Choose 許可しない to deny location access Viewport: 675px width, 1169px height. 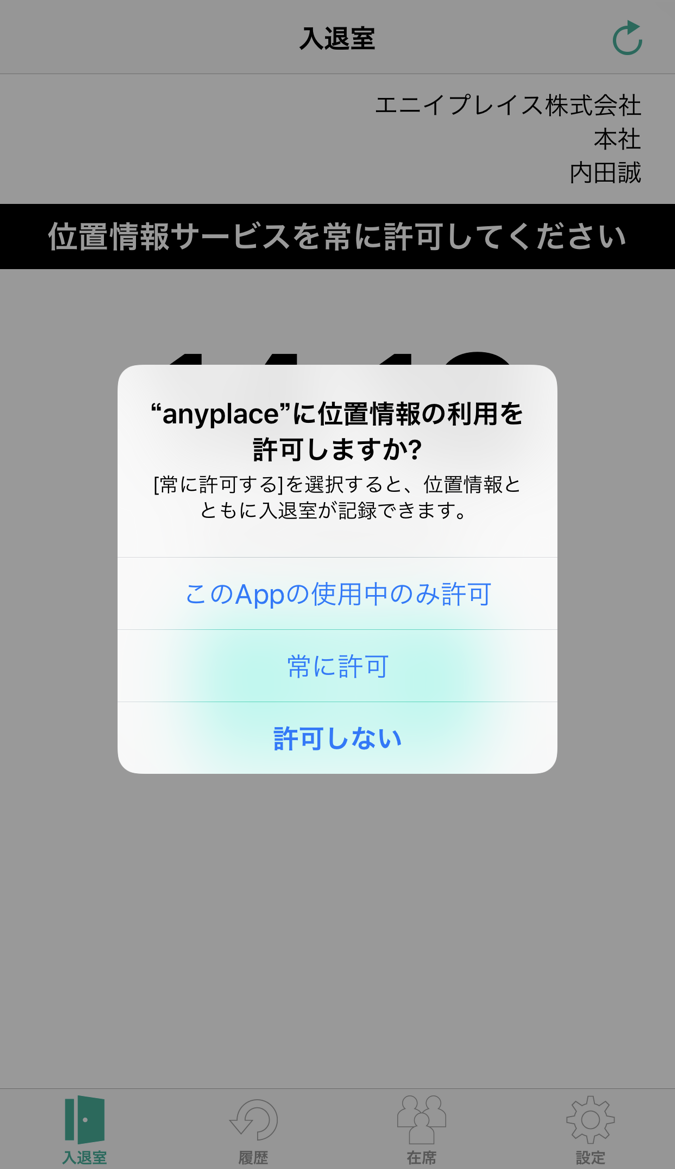[337, 738]
